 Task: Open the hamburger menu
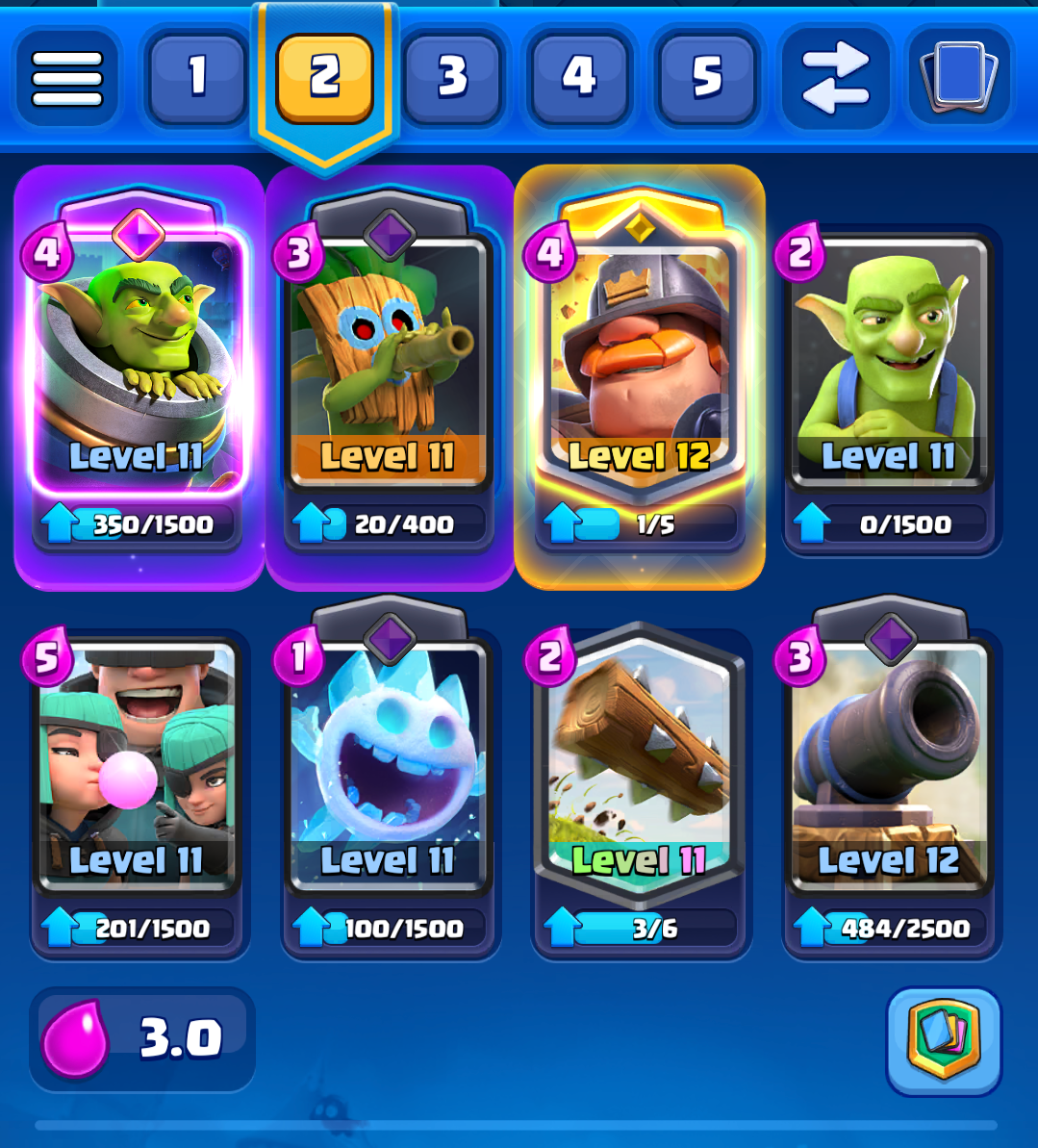tap(67, 78)
